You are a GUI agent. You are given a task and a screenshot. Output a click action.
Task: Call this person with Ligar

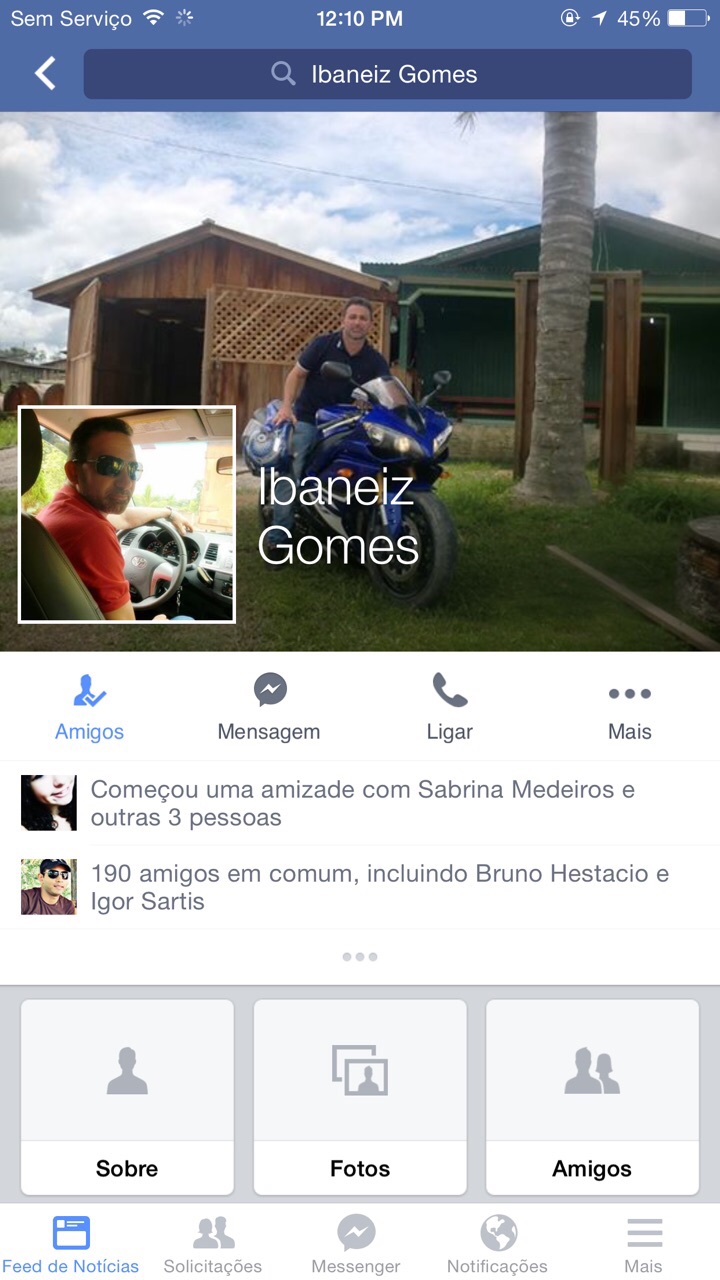(x=449, y=707)
